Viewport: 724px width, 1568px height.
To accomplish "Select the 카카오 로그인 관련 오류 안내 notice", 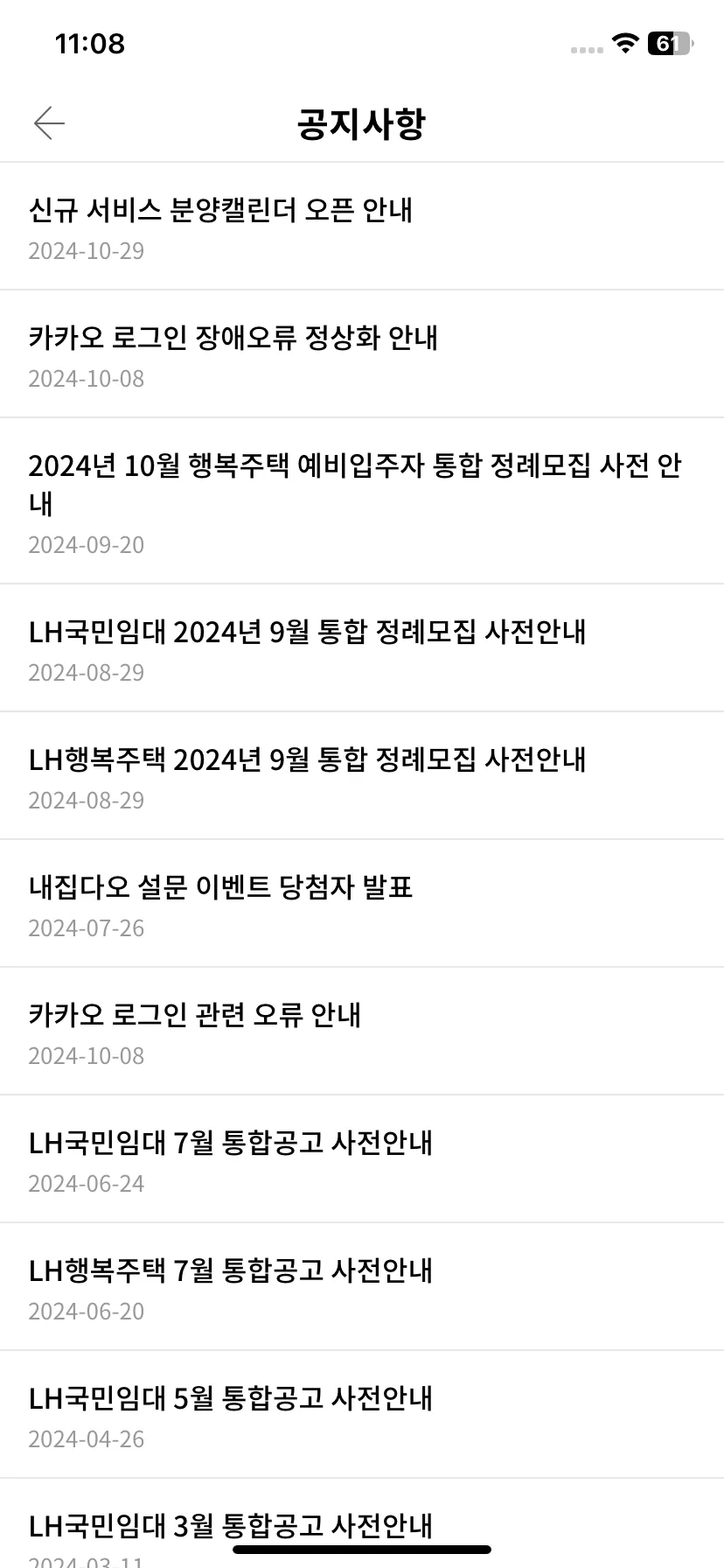I will click(194, 1015).
